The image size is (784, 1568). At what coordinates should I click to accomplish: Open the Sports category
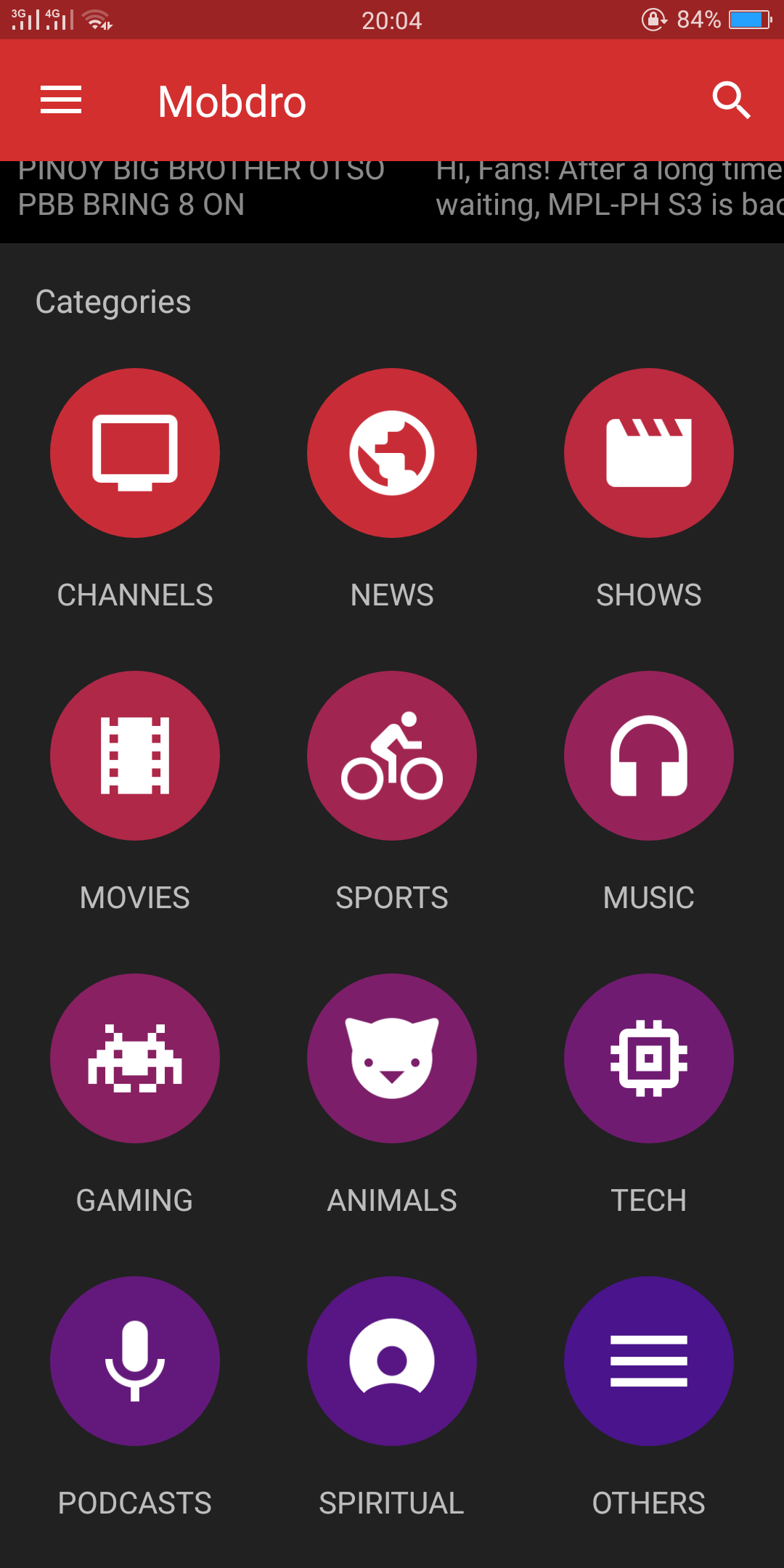click(392, 756)
